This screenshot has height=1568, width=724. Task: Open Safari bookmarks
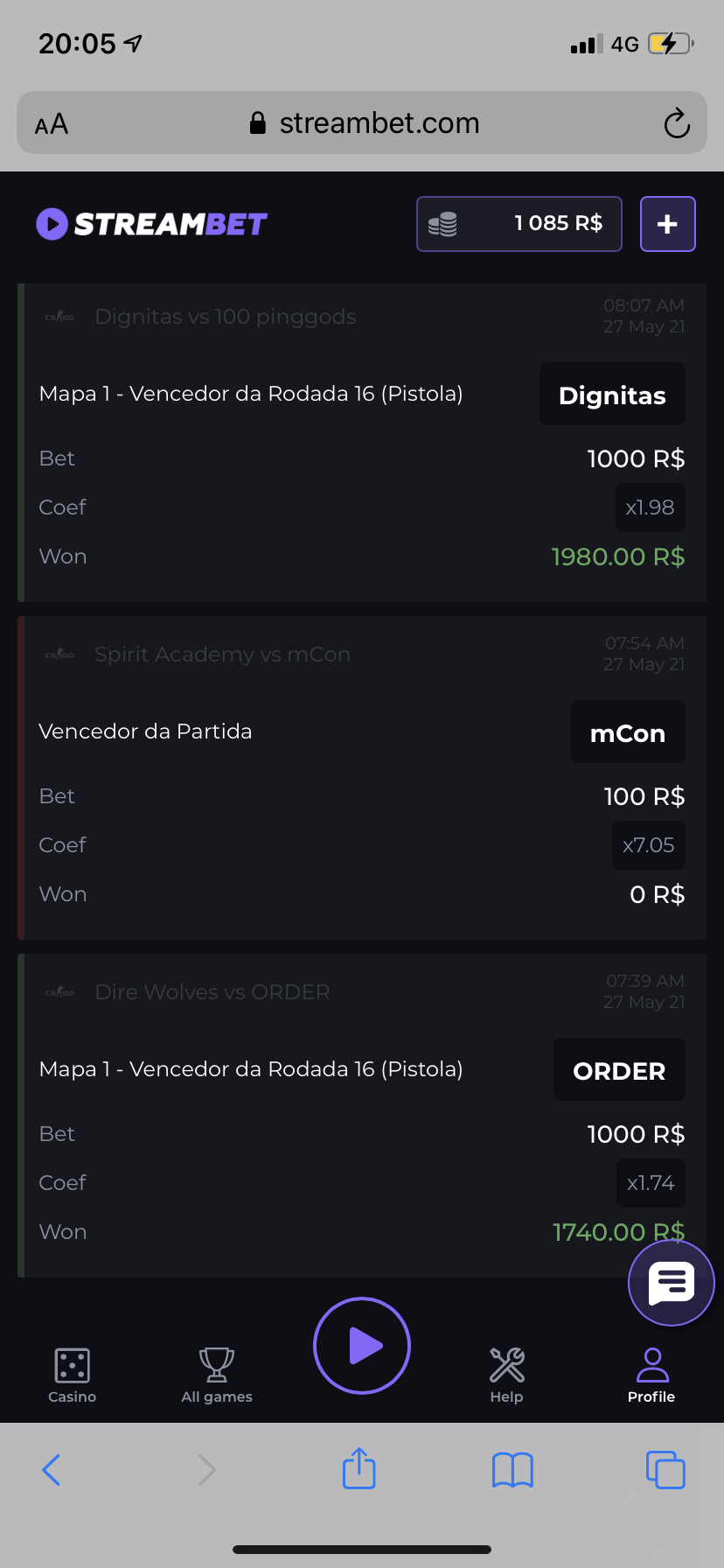tap(512, 1470)
